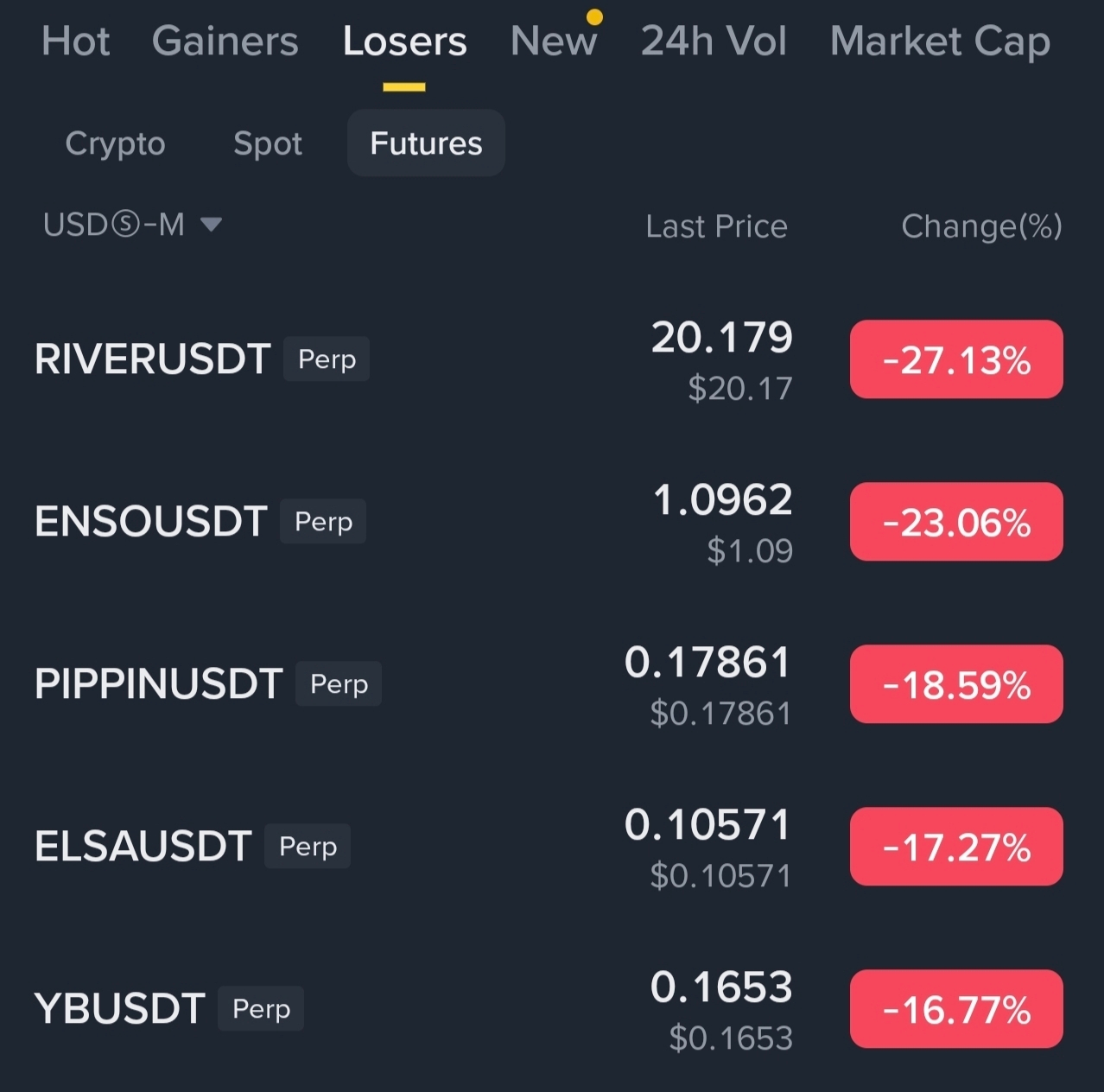Viewport: 1104px width, 1092px height.
Task: Select the Losers tab
Action: point(404,41)
